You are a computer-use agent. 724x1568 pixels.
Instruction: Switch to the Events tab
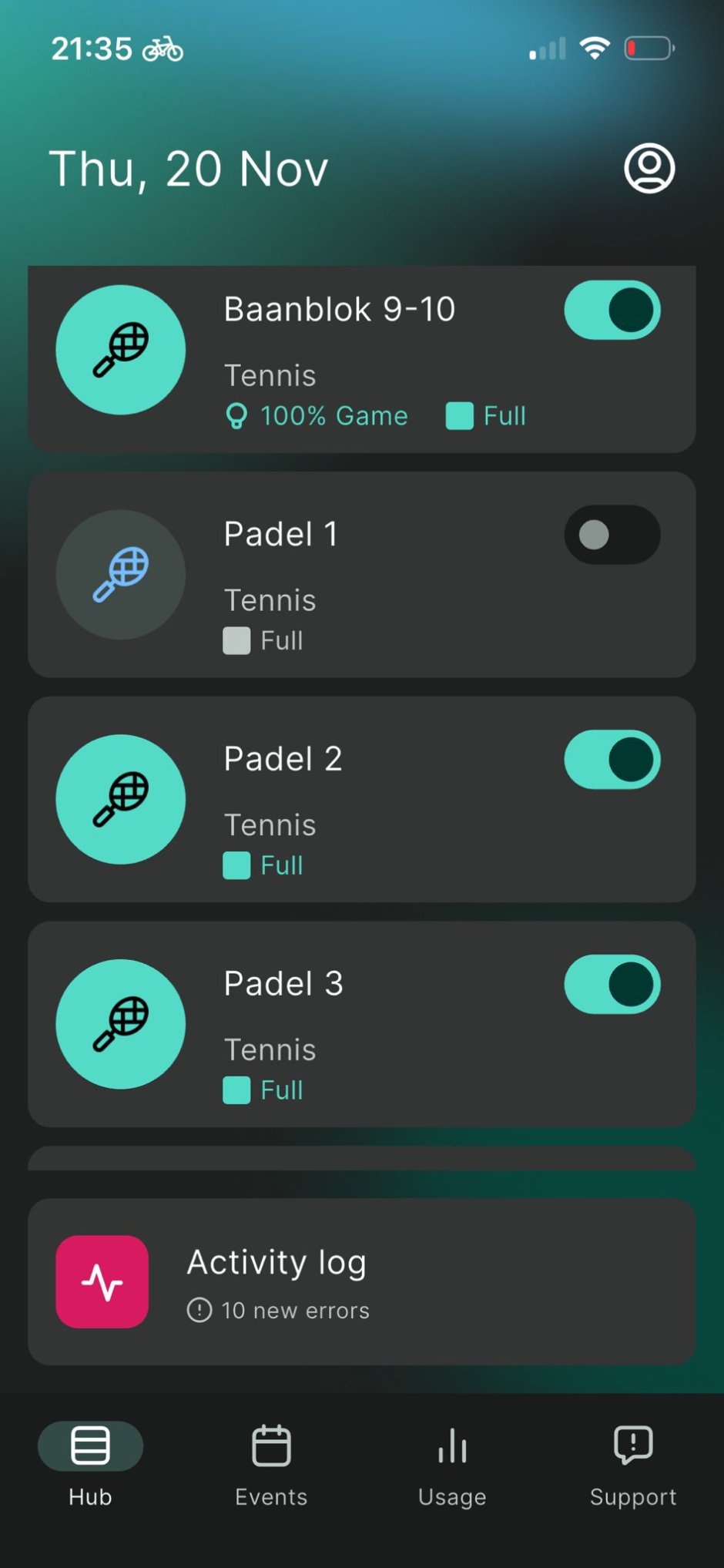[x=271, y=1464]
